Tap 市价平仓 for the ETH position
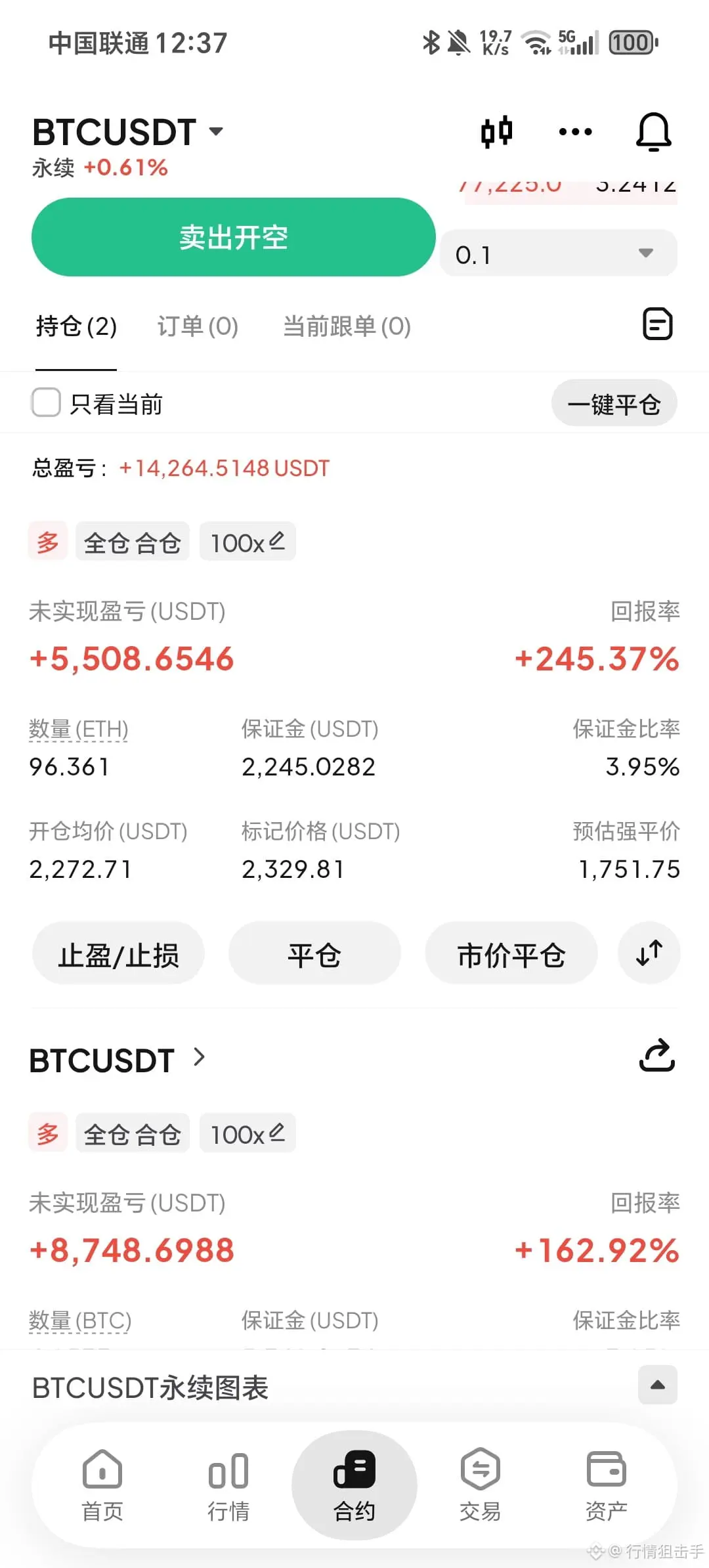Image resolution: width=709 pixels, height=1568 pixels. pos(511,953)
